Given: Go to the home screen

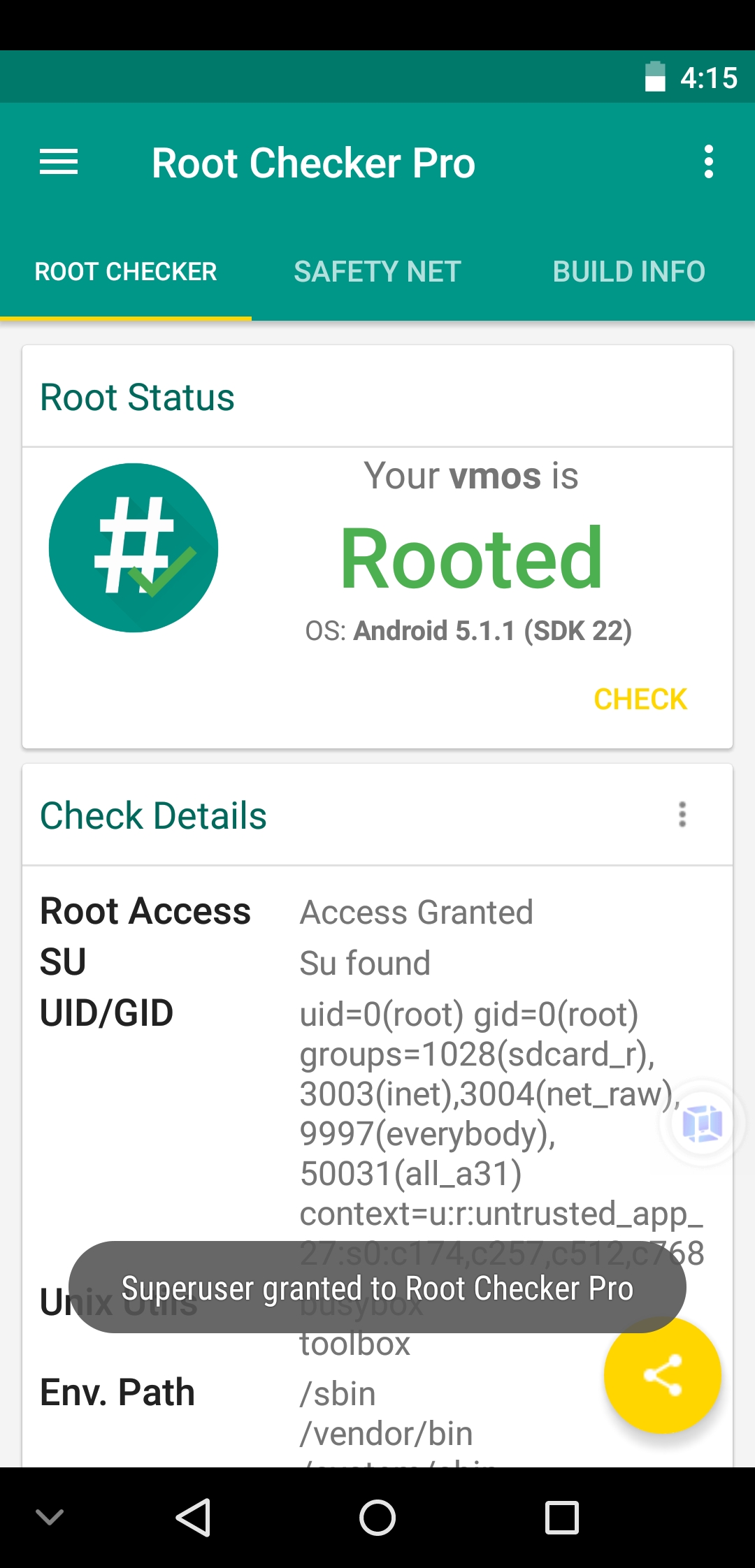Looking at the screenshot, I should click(377, 1518).
